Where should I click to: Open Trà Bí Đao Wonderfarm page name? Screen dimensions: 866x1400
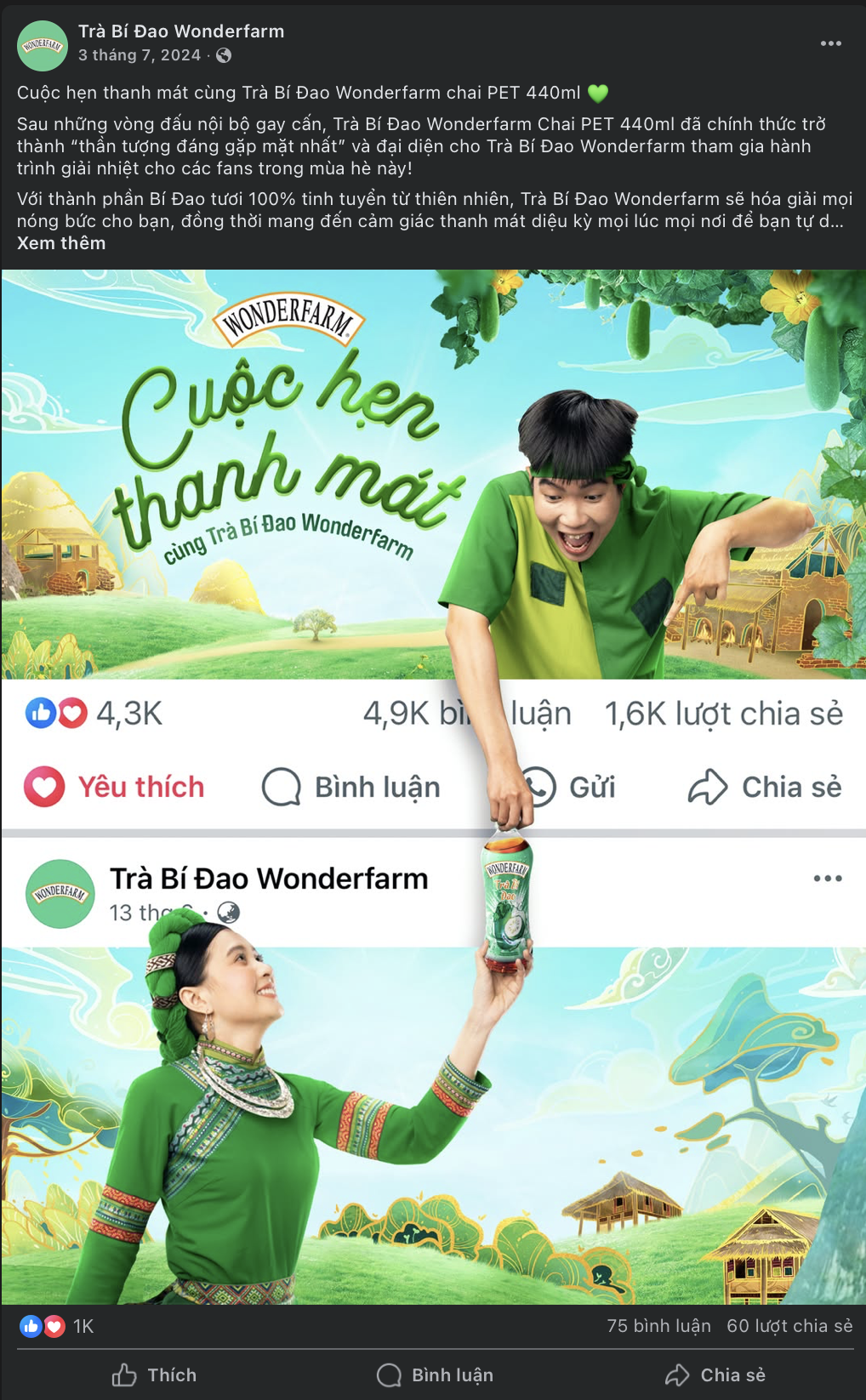tap(181, 31)
